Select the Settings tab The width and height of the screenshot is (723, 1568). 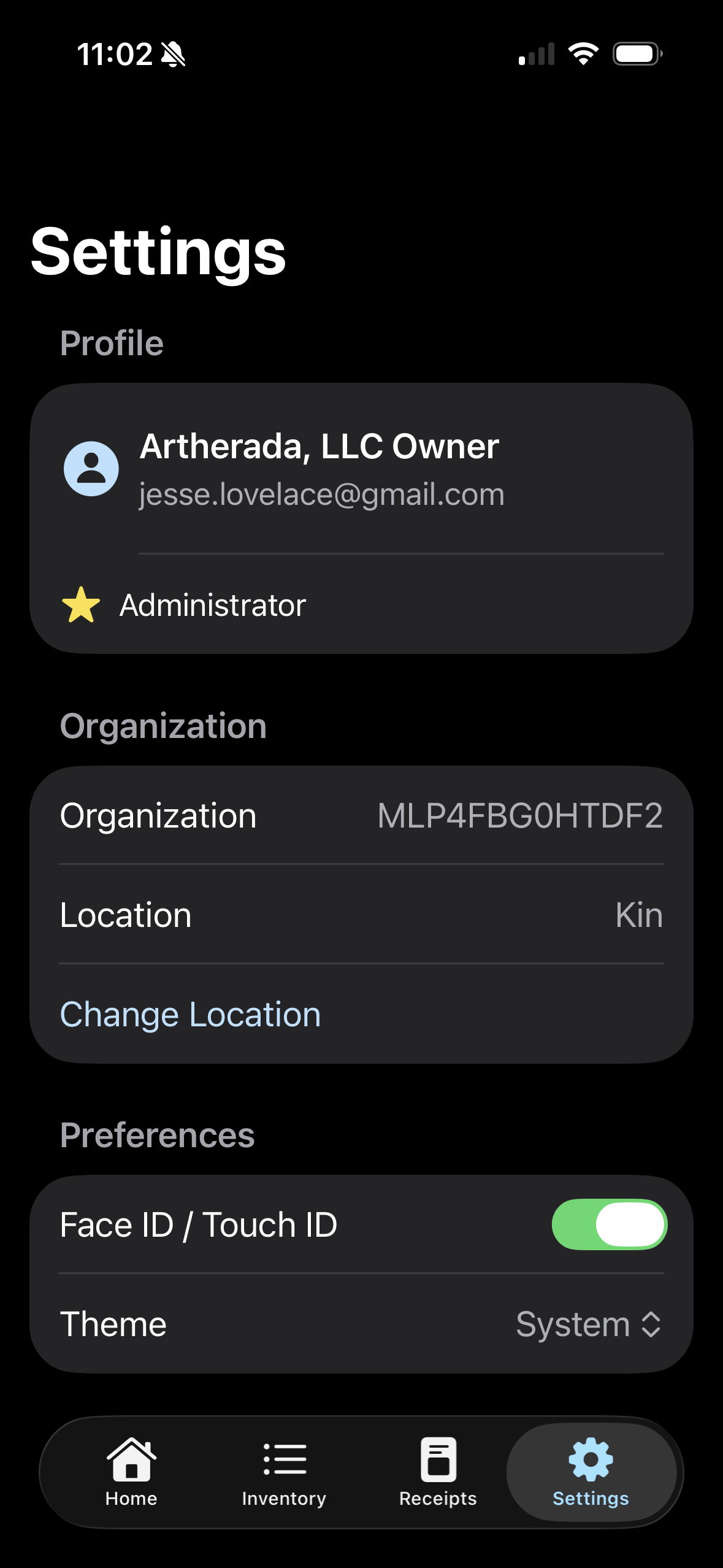pyautogui.click(x=591, y=1472)
